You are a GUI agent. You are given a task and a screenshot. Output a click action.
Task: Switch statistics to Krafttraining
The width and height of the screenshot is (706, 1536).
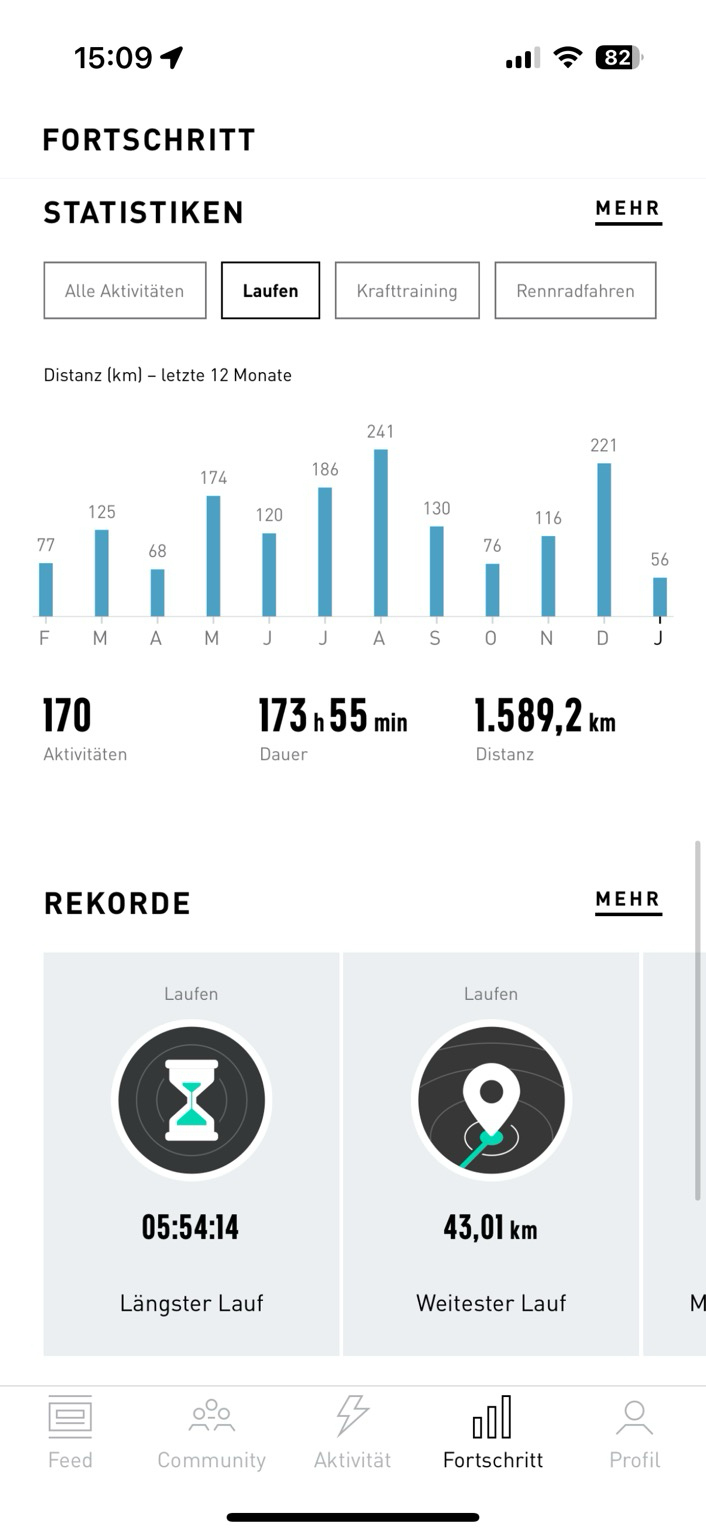[407, 291]
